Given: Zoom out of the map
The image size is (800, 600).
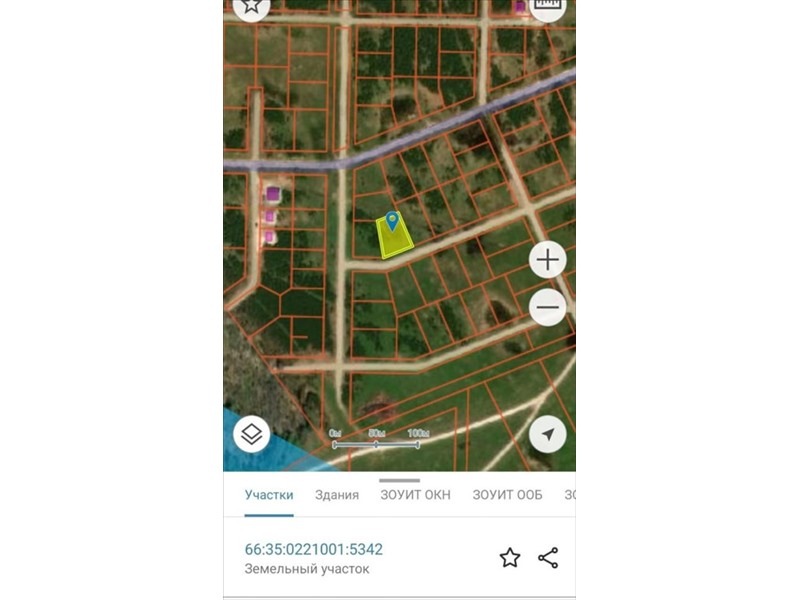Looking at the screenshot, I should click(547, 307).
